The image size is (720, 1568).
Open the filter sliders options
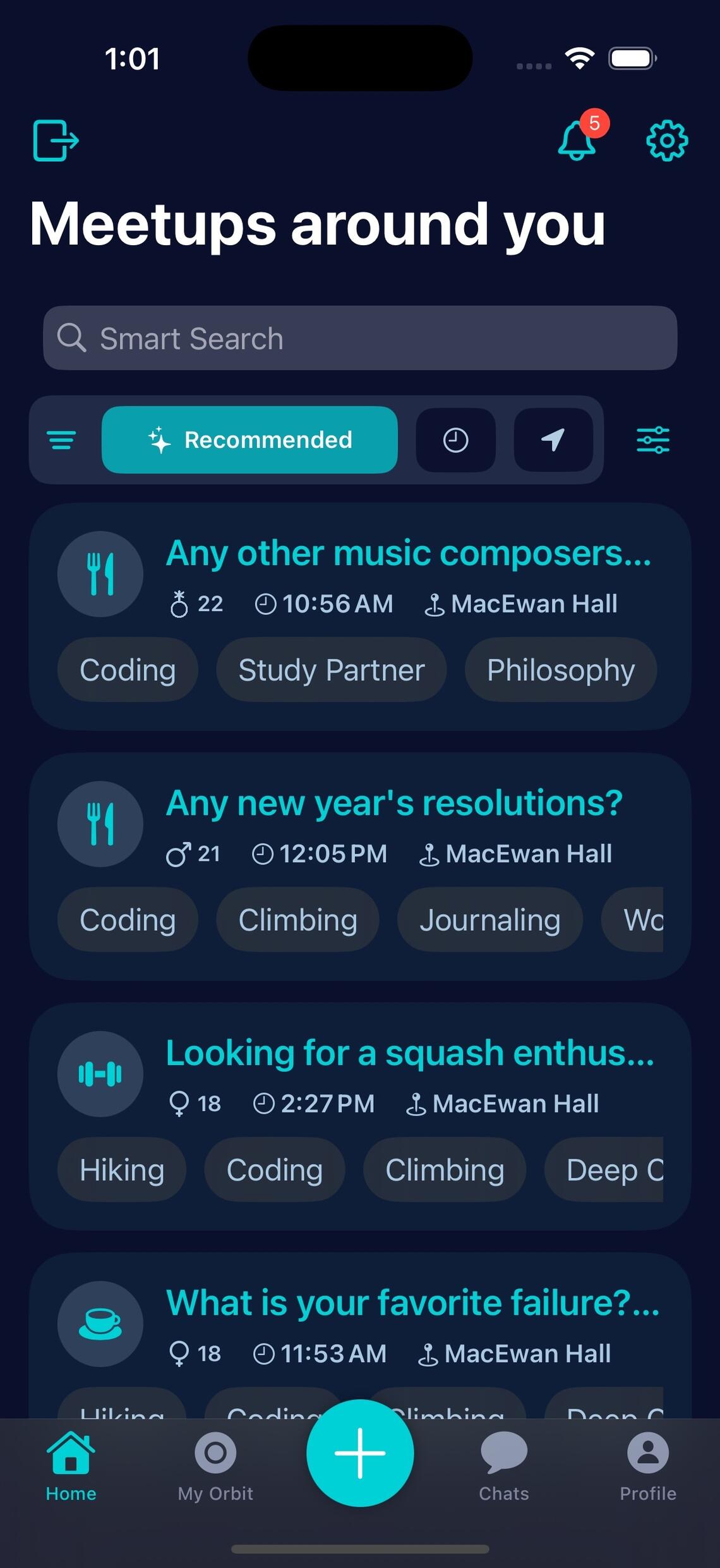point(653,440)
